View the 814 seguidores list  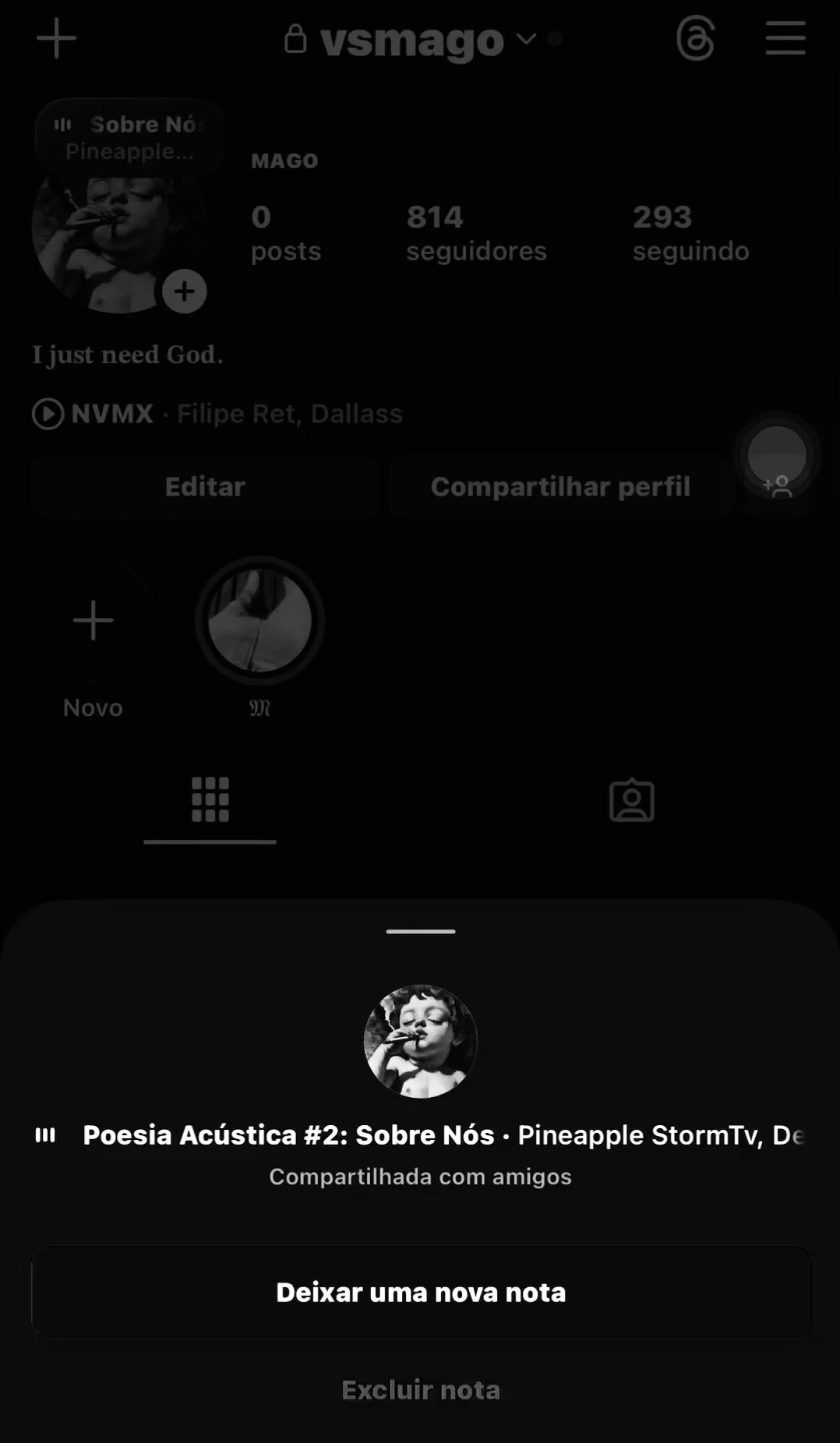(476, 233)
